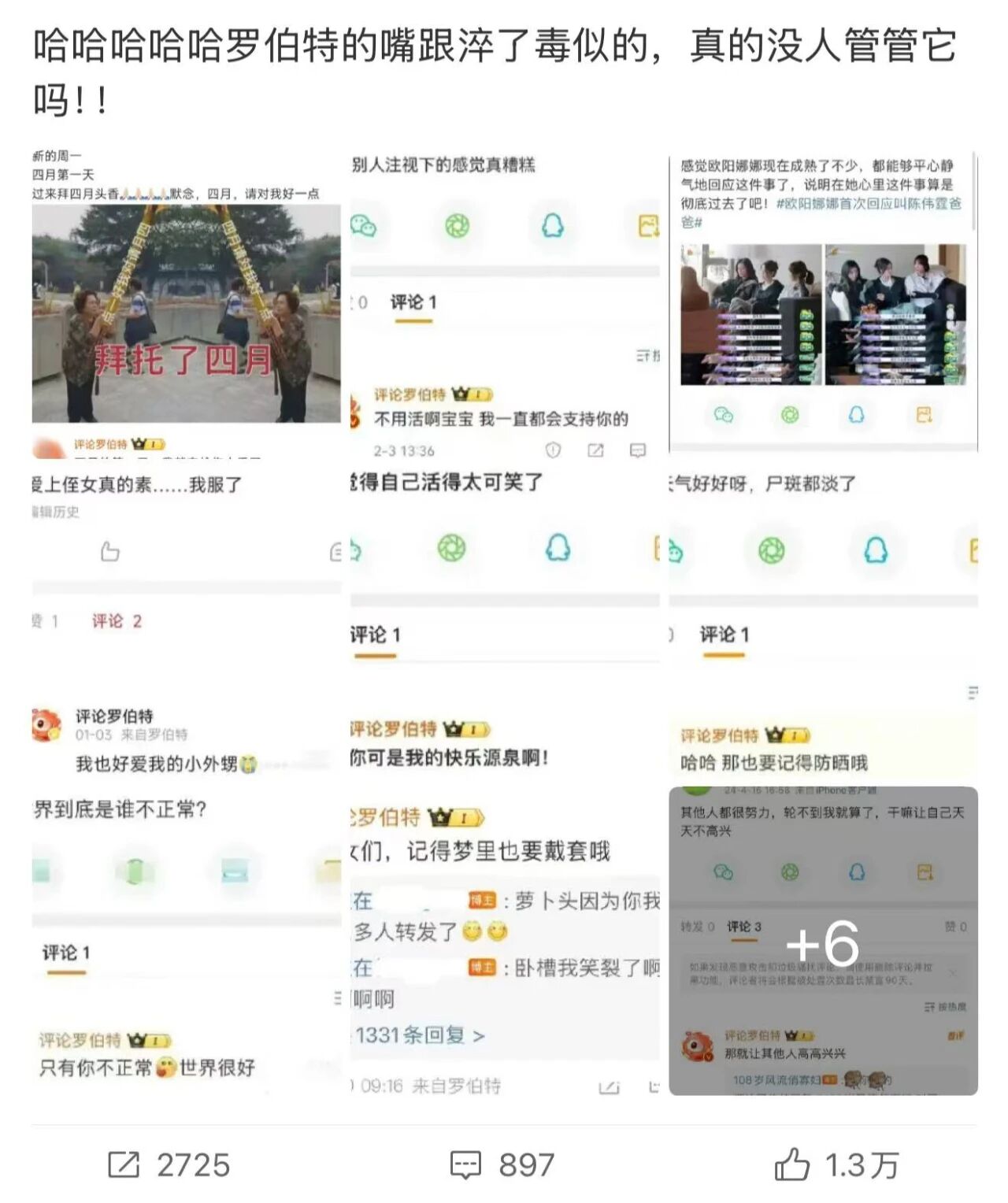This screenshot has height=1203, width=1008.
Task: Repost this post with 2725 shares
Action: (x=169, y=1165)
